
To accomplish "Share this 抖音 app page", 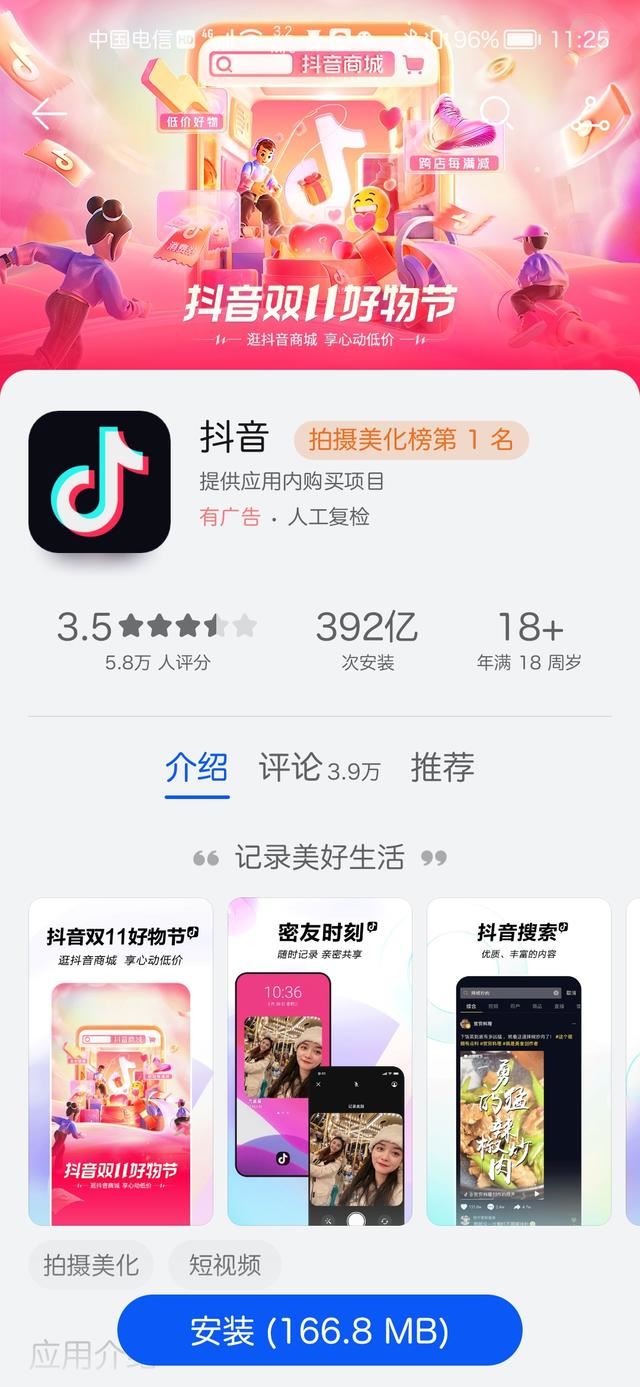I will click(591, 114).
